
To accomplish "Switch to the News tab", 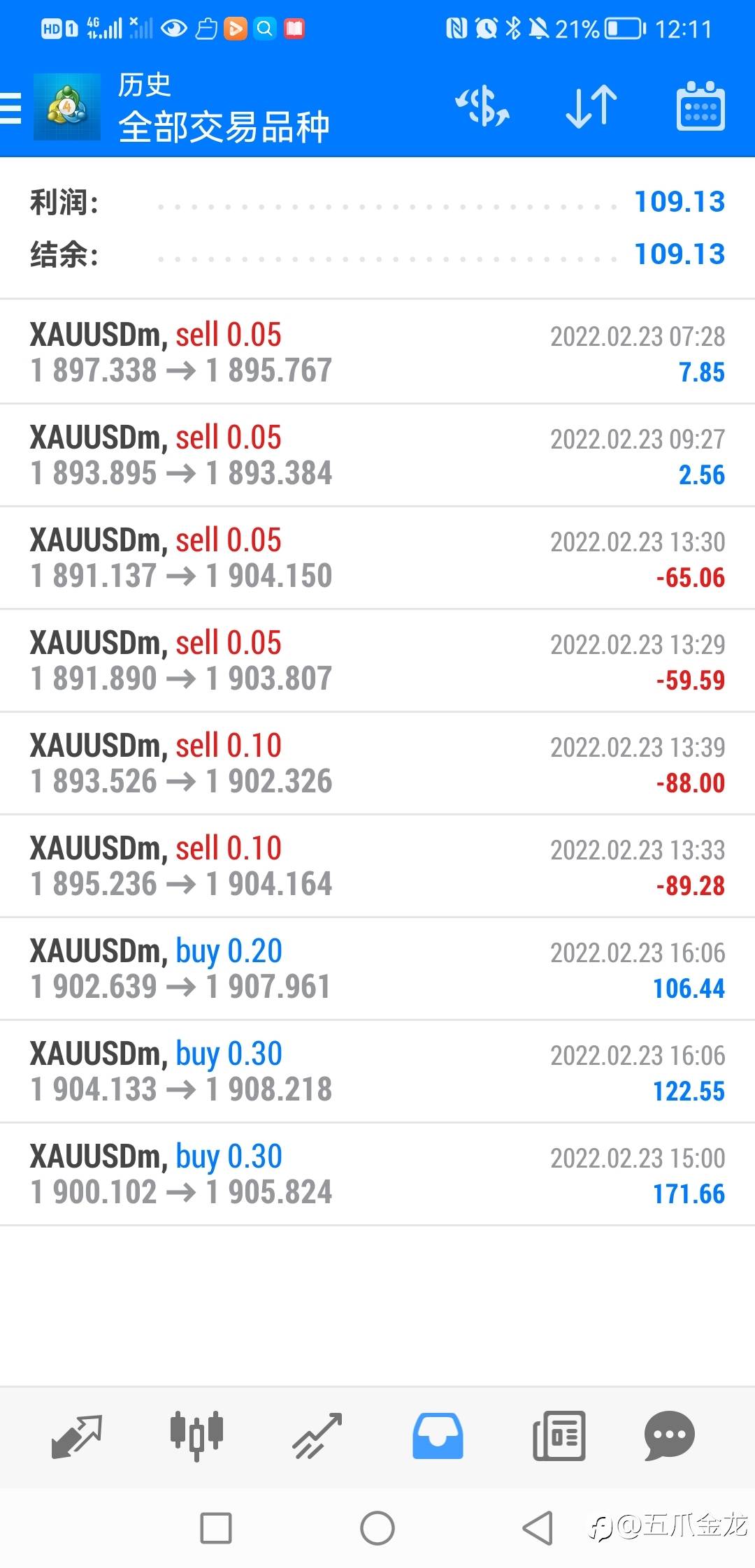I will click(x=559, y=1436).
